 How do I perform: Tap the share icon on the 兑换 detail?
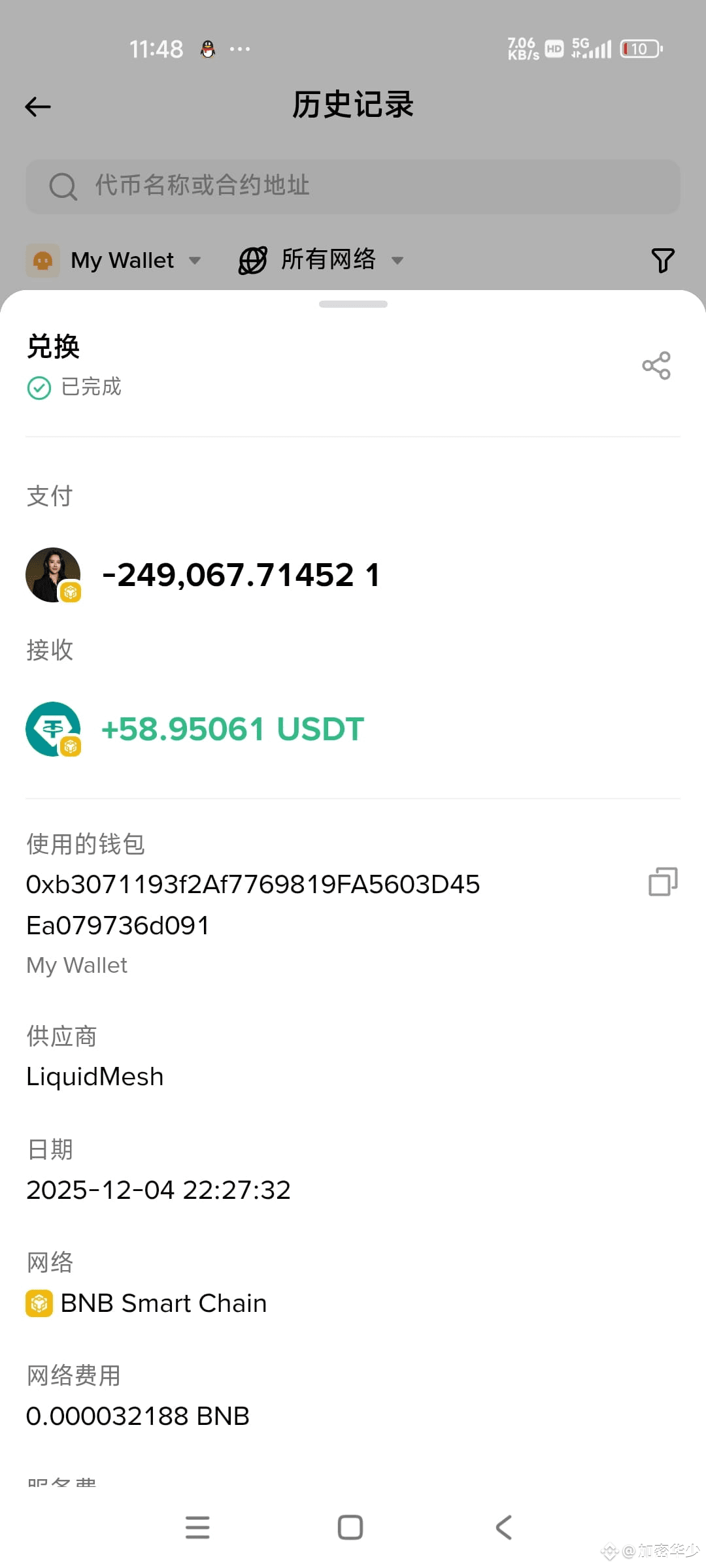(656, 366)
